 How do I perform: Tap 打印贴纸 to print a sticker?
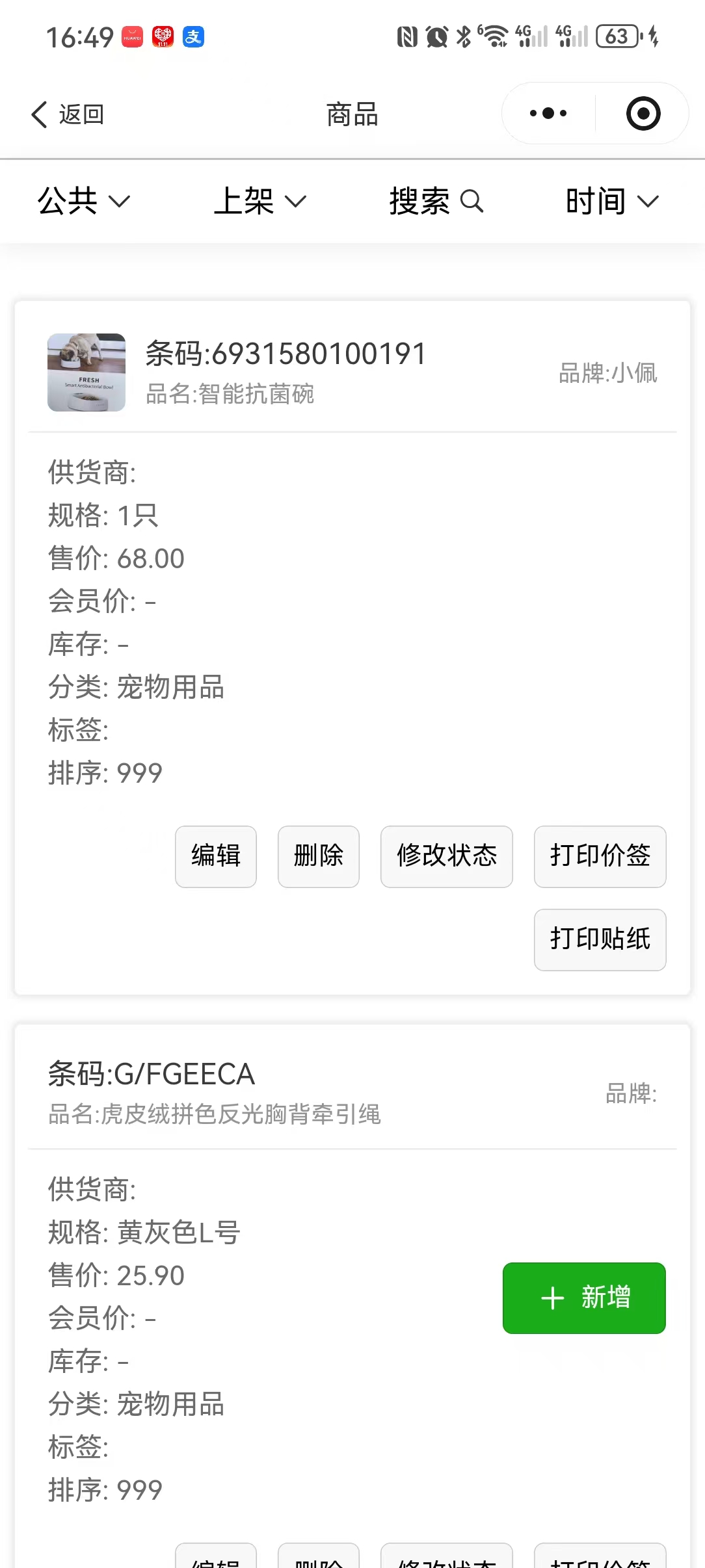[600, 939]
